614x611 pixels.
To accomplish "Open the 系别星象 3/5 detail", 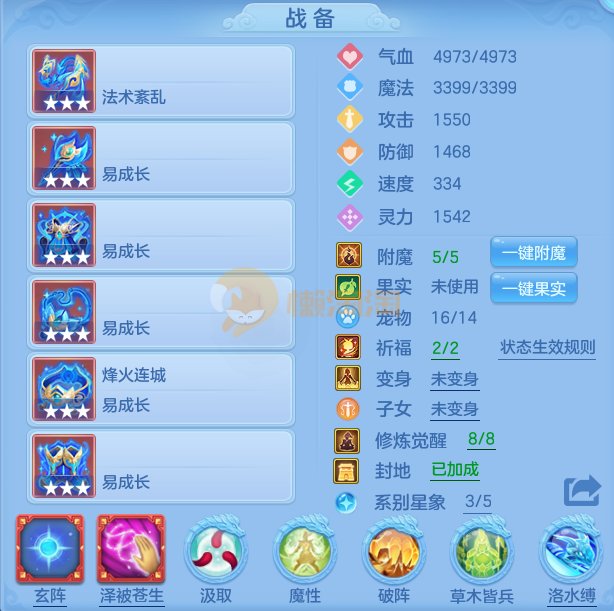I will [477, 500].
